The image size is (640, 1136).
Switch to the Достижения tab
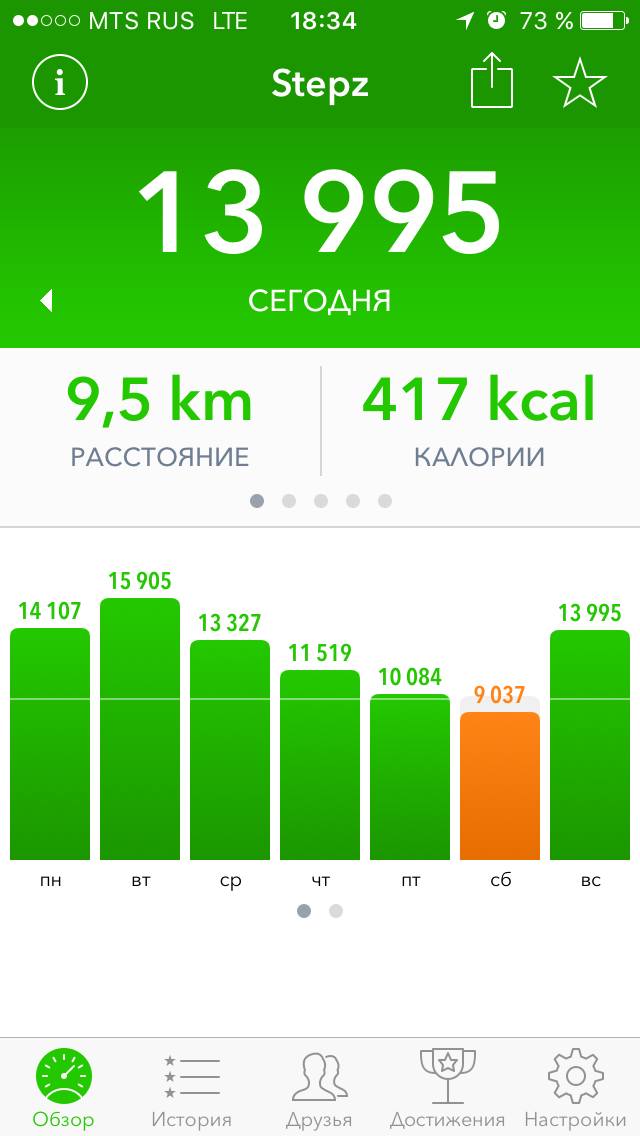pos(447,1088)
